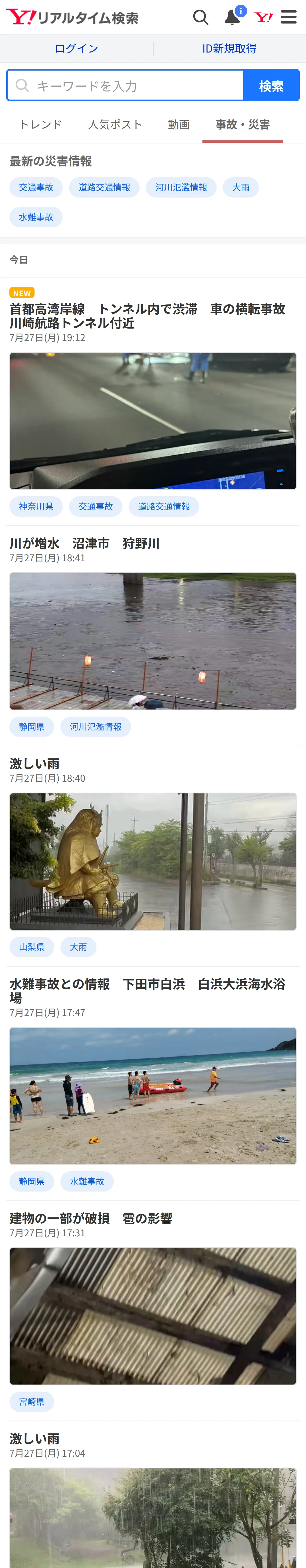Focus the キーワードを入力 search field
This screenshot has width=306, height=1568.
coord(126,85)
